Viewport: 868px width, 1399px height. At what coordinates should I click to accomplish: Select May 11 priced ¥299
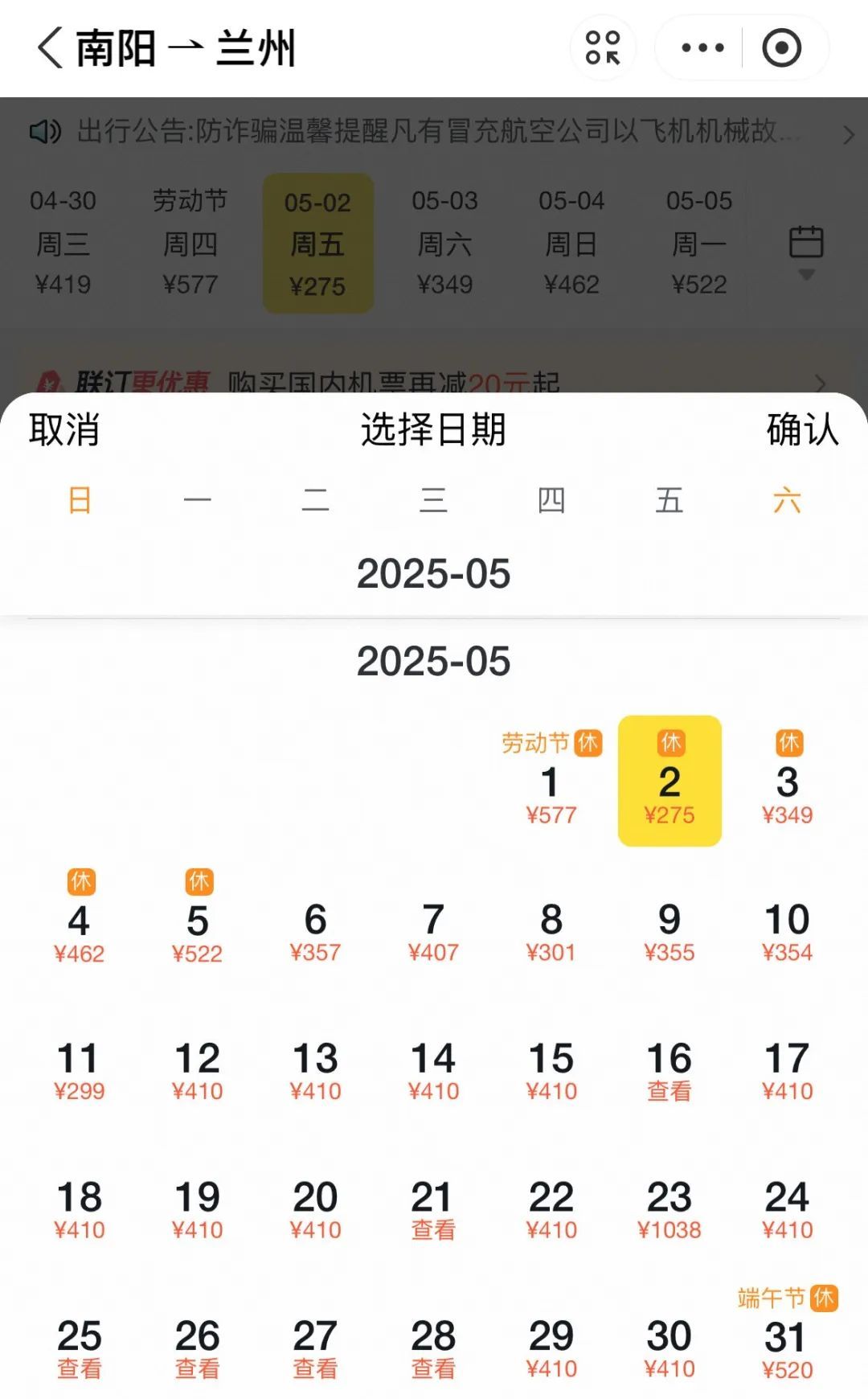(x=80, y=1070)
